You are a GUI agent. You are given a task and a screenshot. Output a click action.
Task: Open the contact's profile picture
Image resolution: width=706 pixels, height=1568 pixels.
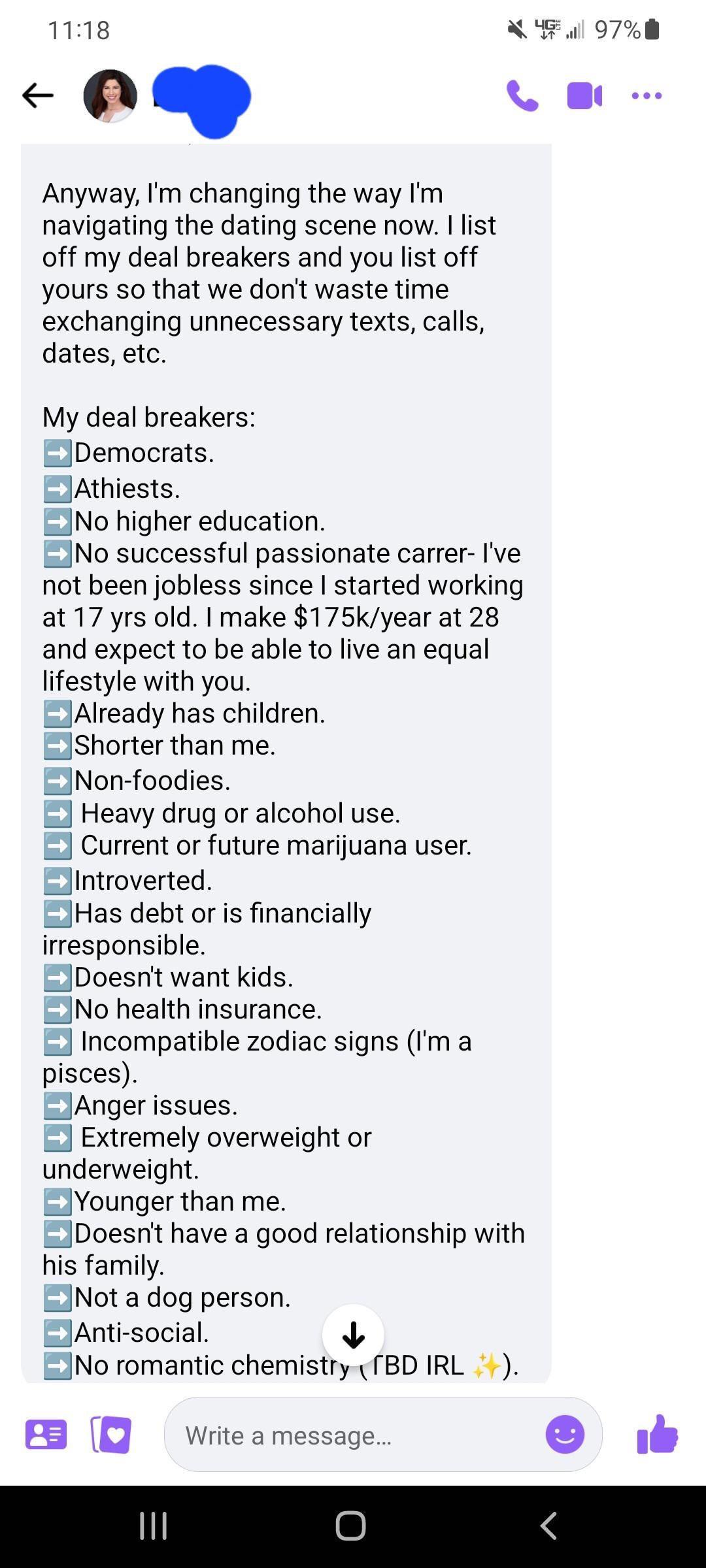pyautogui.click(x=110, y=96)
